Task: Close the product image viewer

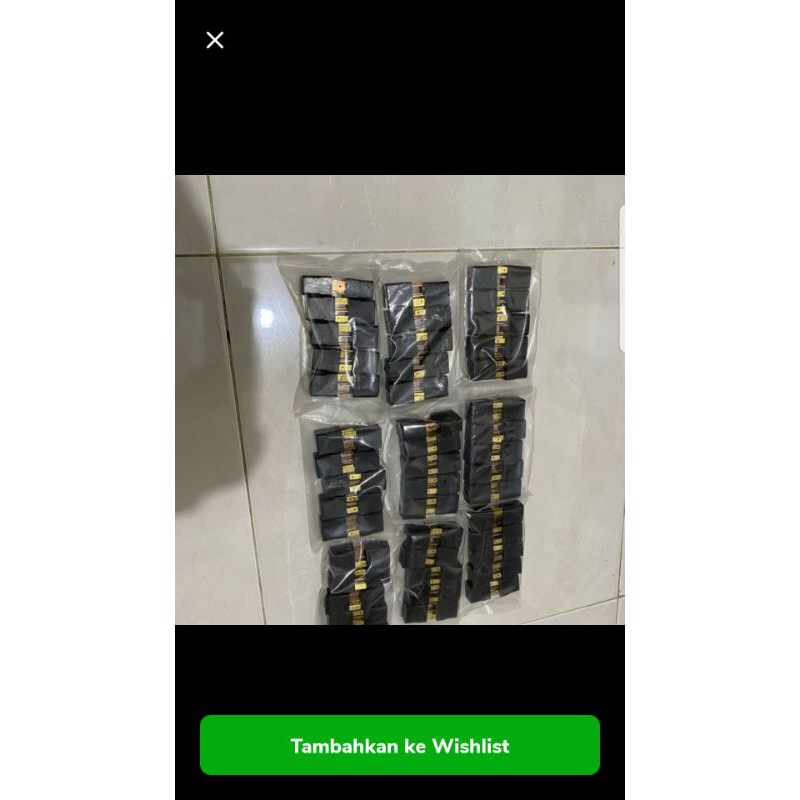Action: (x=215, y=40)
